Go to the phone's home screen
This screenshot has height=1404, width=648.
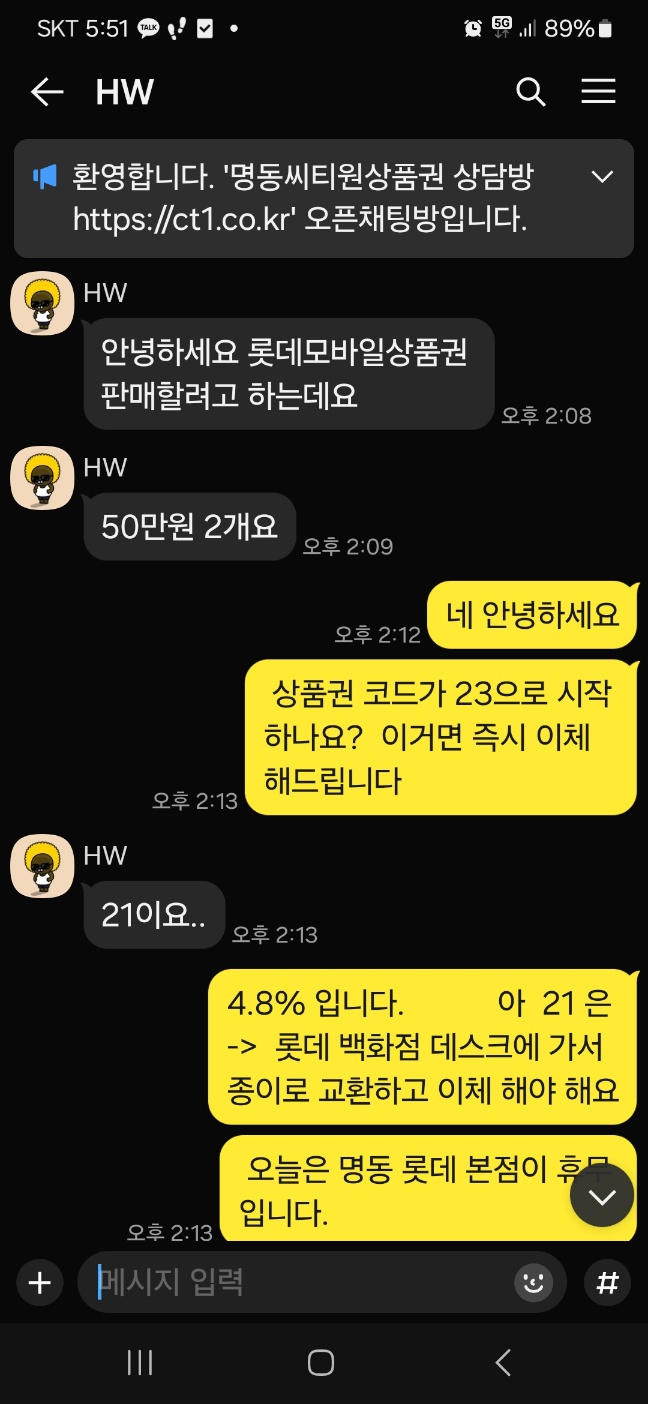coord(321,1362)
